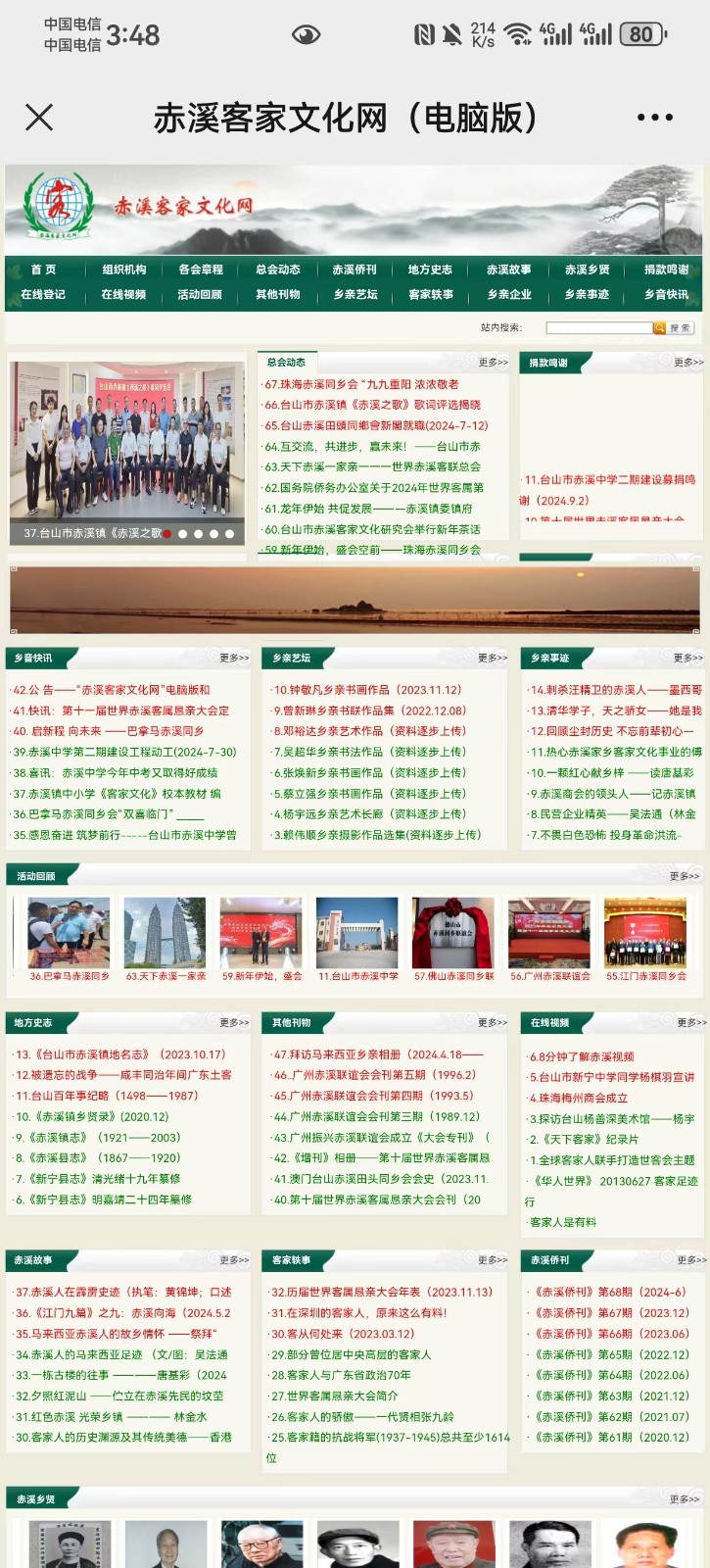Close the web page with the X
The height and width of the screenshot is (1568, 710).
point(39,118)
